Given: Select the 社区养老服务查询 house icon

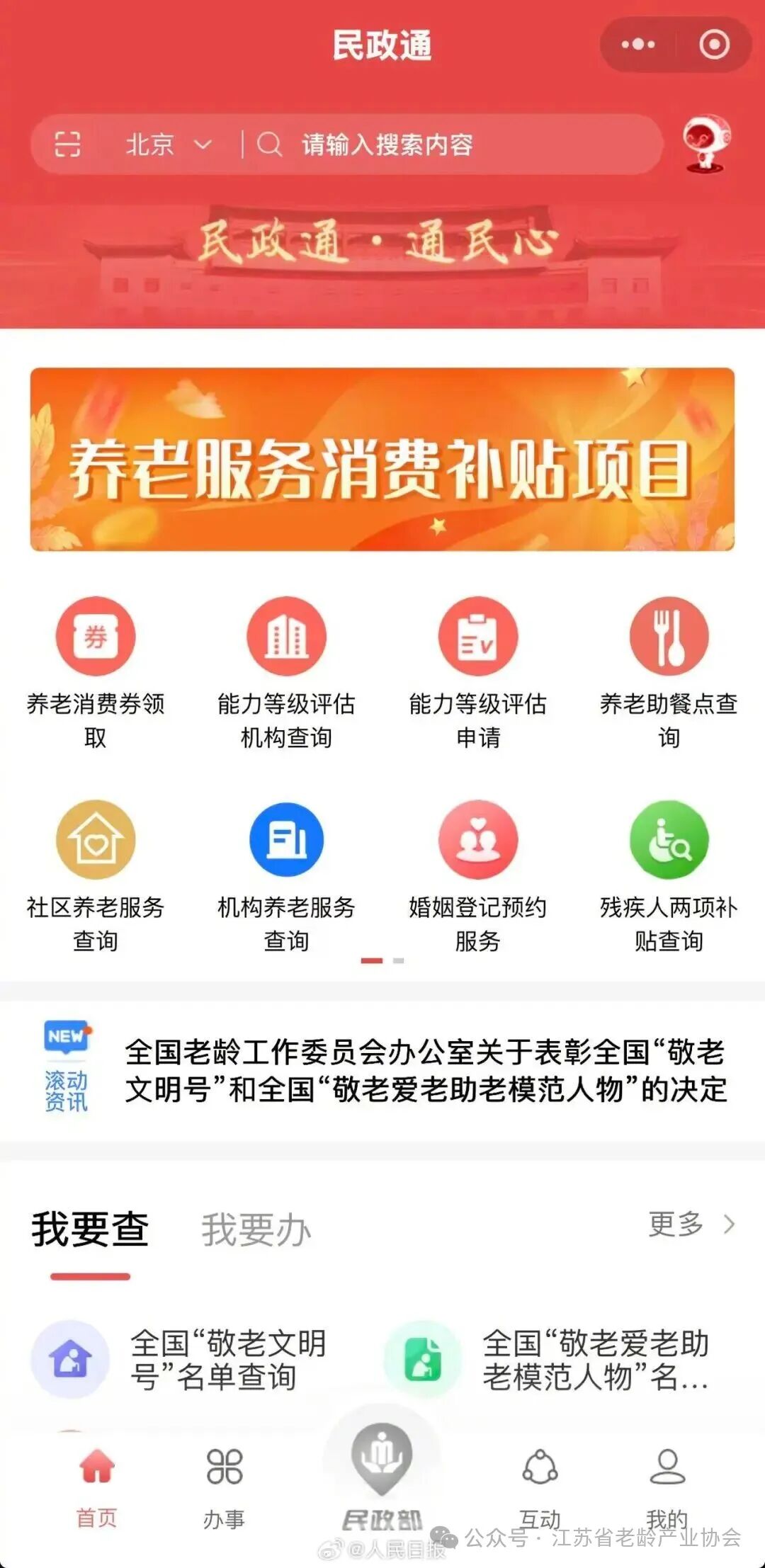Looking at the screenshot, I should tap(96, 839).
